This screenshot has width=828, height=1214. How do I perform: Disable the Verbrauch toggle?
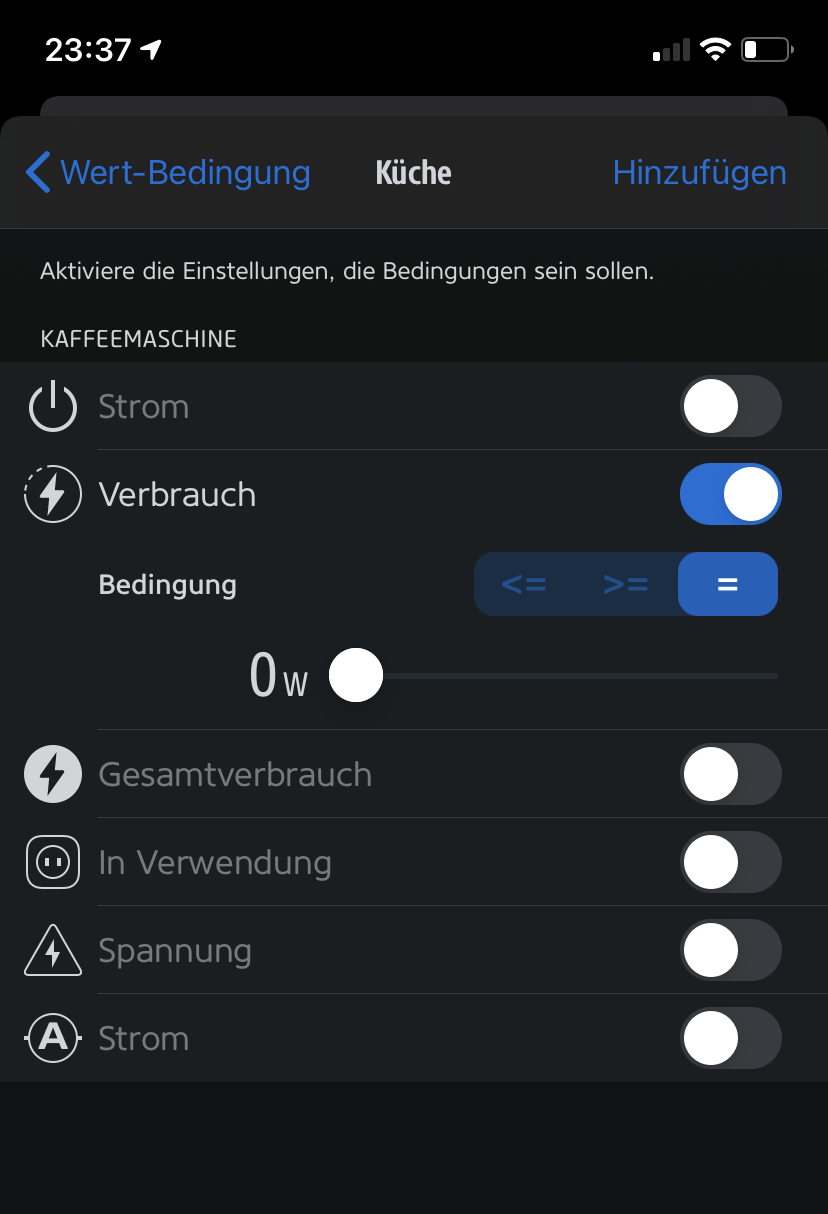[x=730, y=495]
